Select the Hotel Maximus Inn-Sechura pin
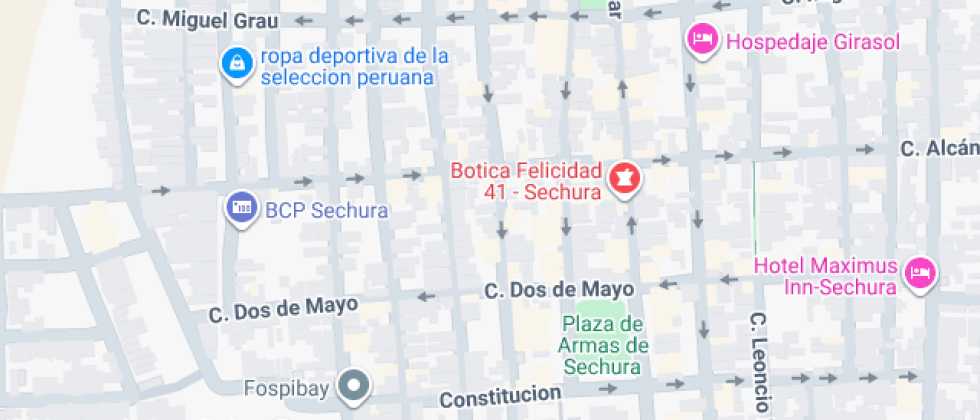Image resolution: width=980 pixels, height=420 pixels. 919,272
